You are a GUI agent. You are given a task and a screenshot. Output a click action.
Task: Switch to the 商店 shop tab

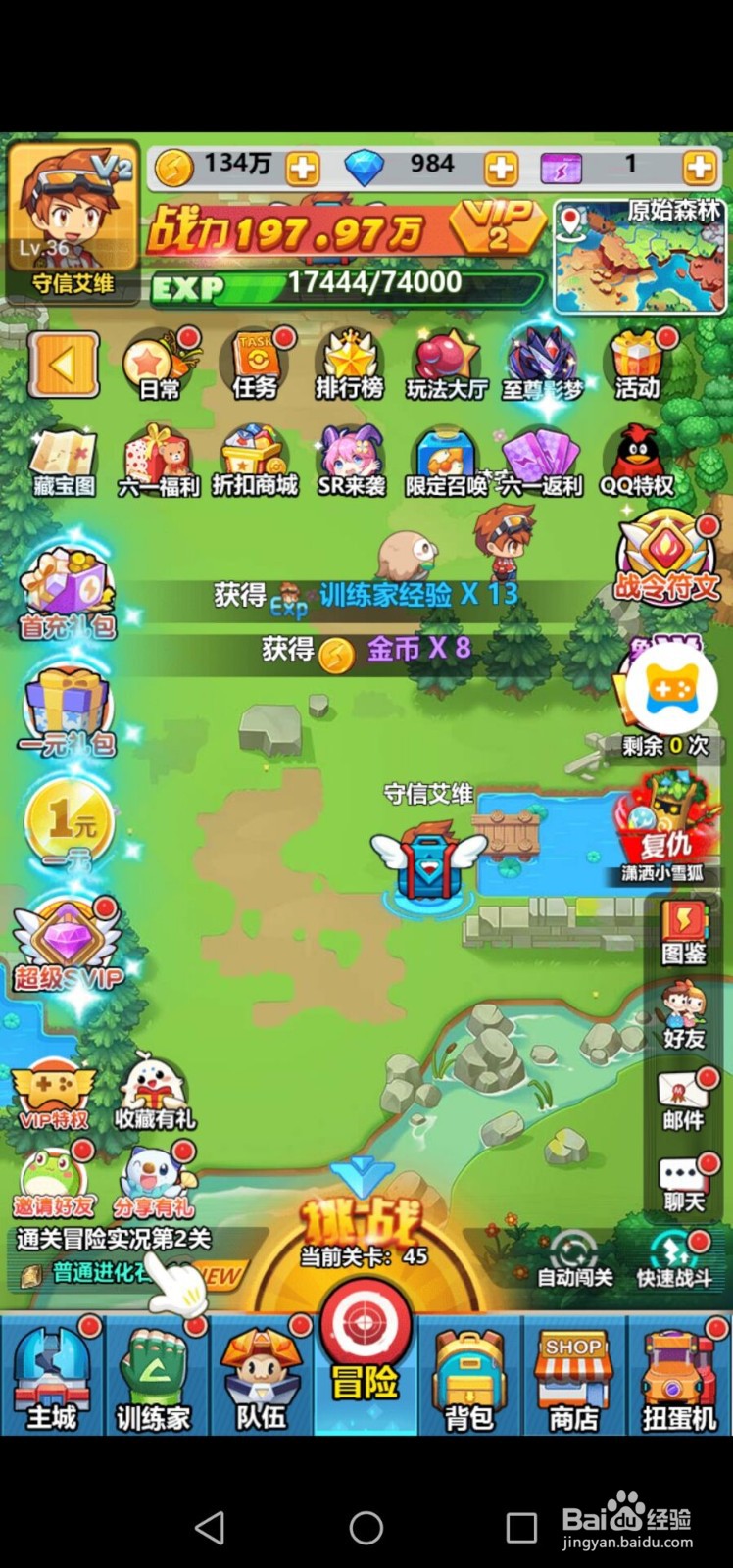[574, 1377]
